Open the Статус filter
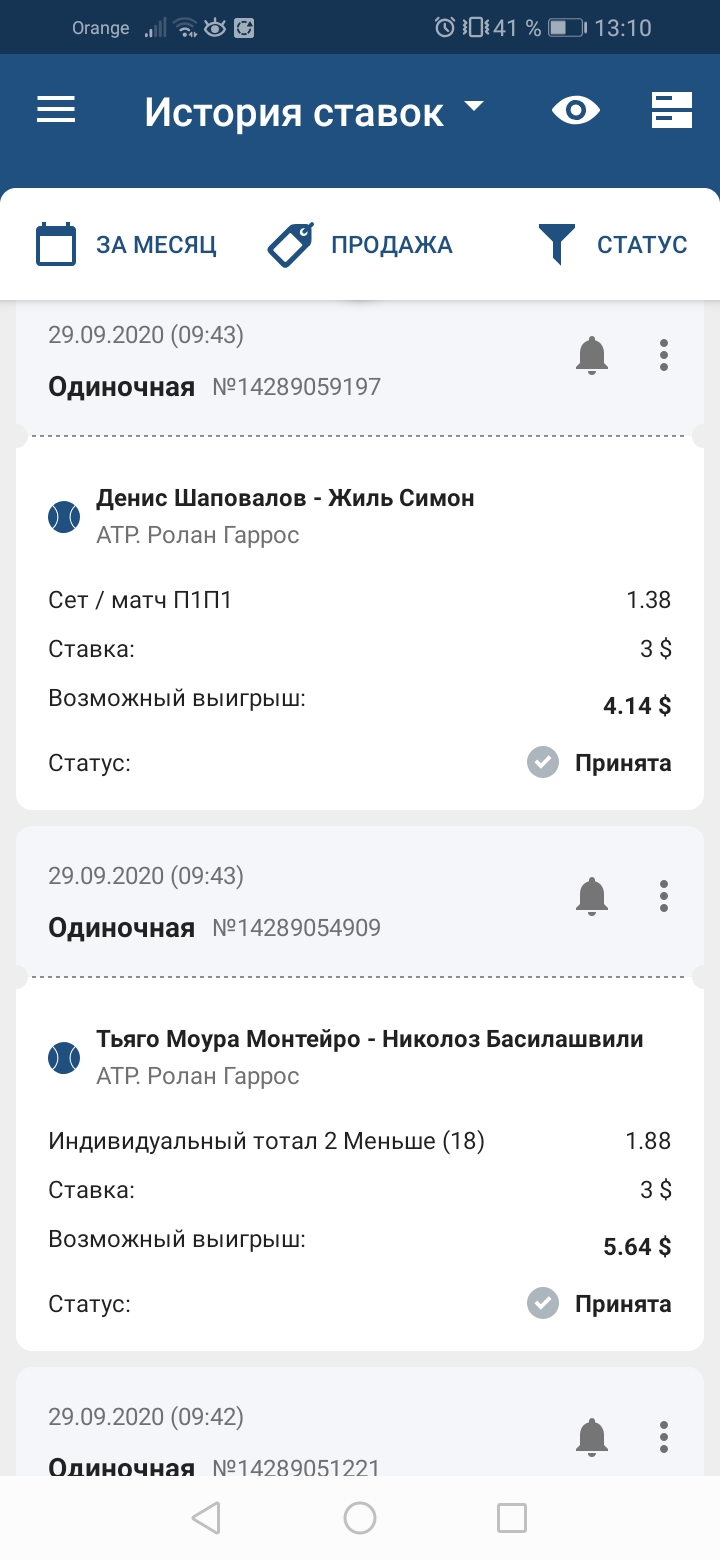The width and height of the screenshot is (720, 1560). (x=612, y=245)
